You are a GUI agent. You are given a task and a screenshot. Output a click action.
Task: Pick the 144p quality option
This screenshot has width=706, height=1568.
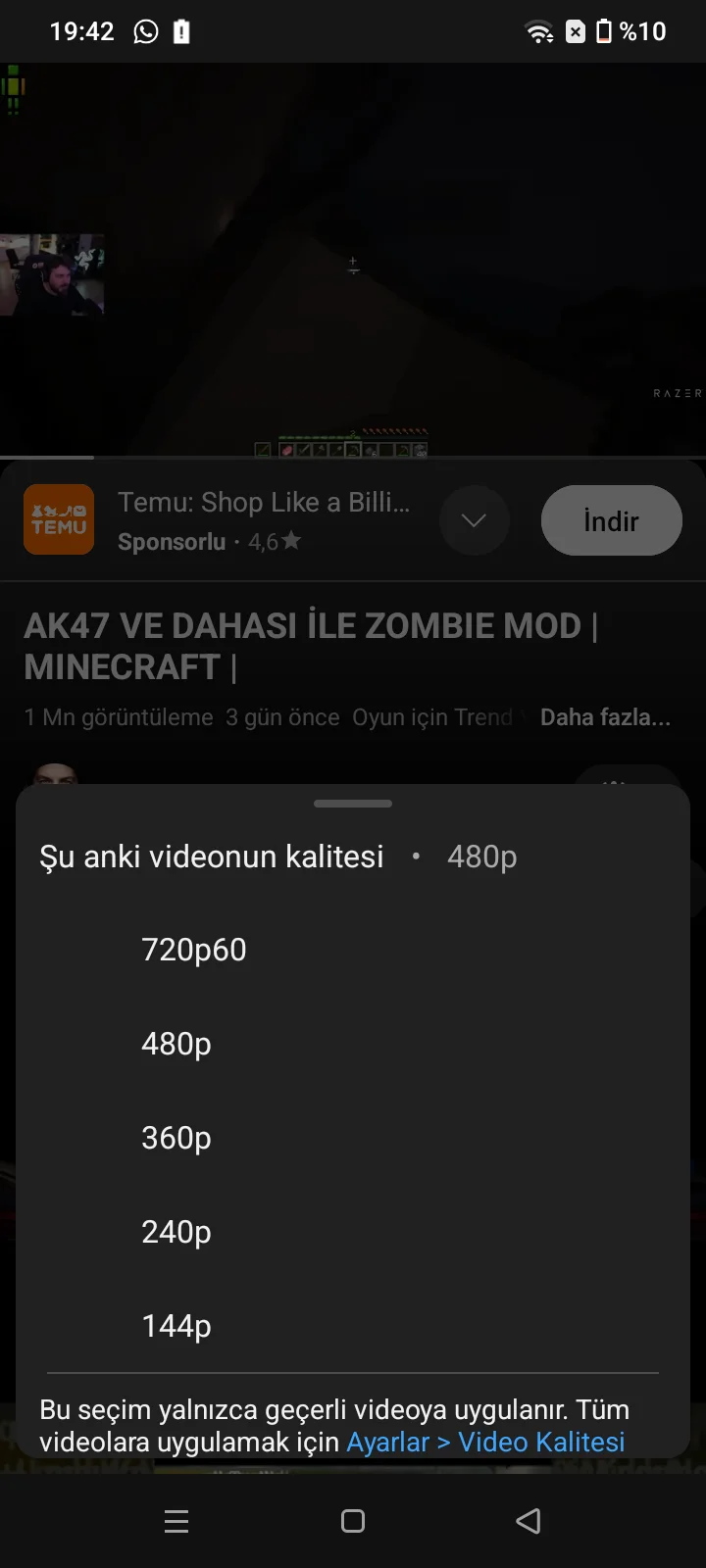tap(176, 1326)
